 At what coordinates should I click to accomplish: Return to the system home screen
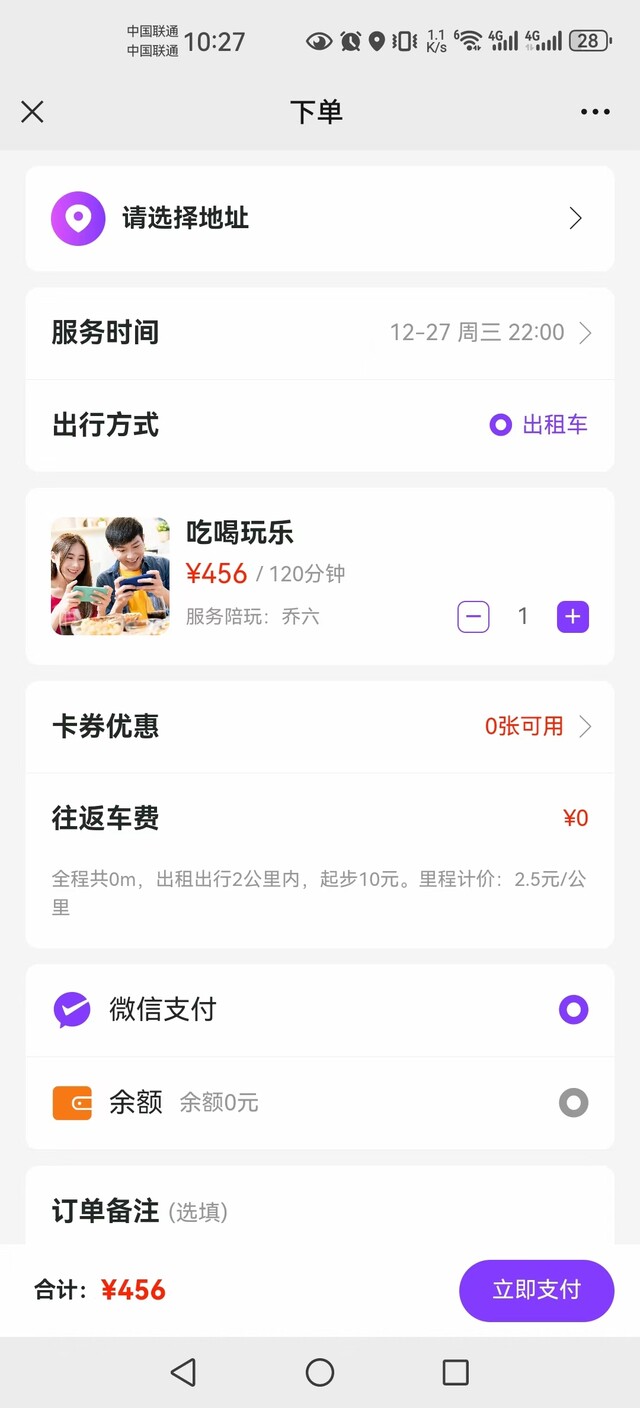[x=320, y=1372]
